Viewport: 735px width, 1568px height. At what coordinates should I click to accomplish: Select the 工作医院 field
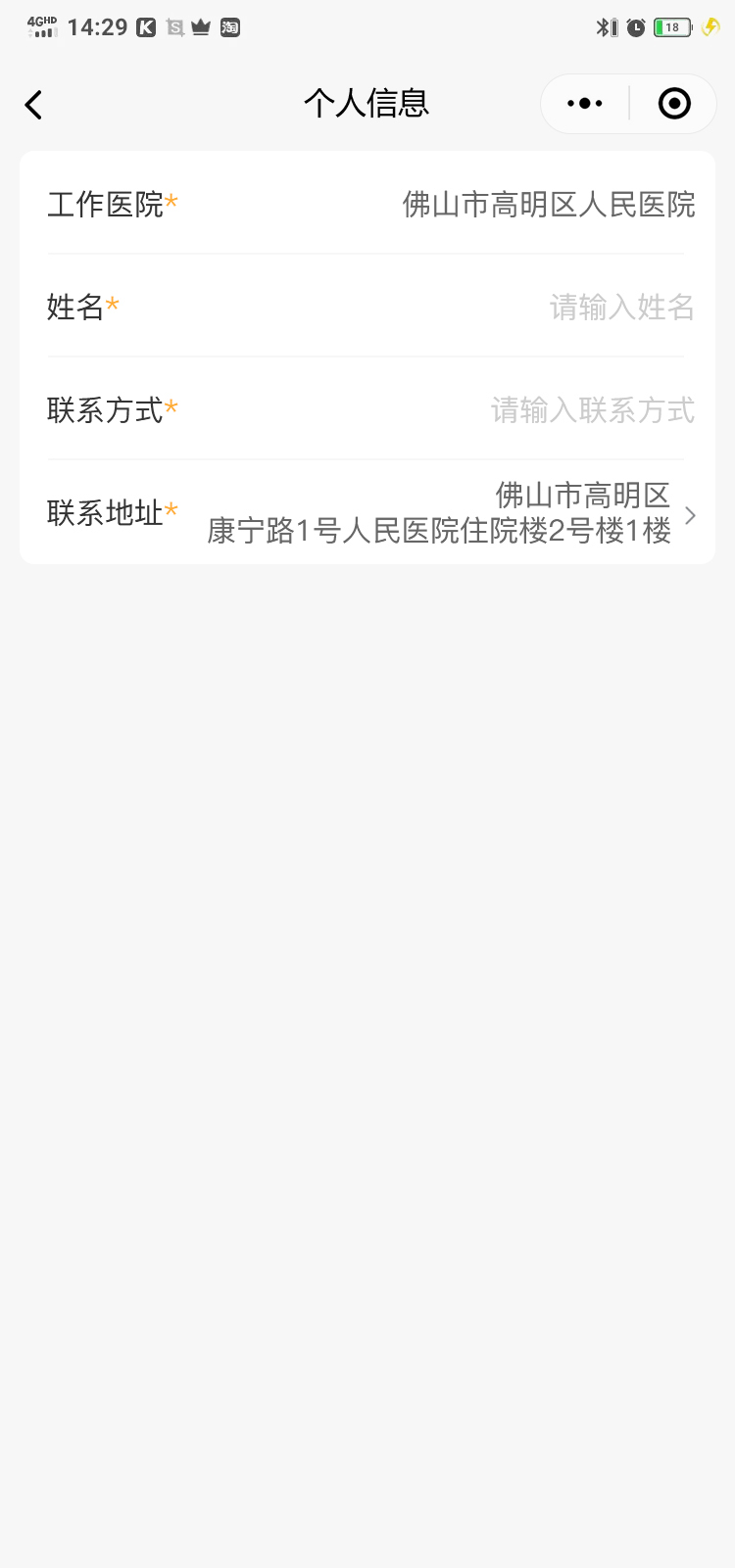pos(548,205)
